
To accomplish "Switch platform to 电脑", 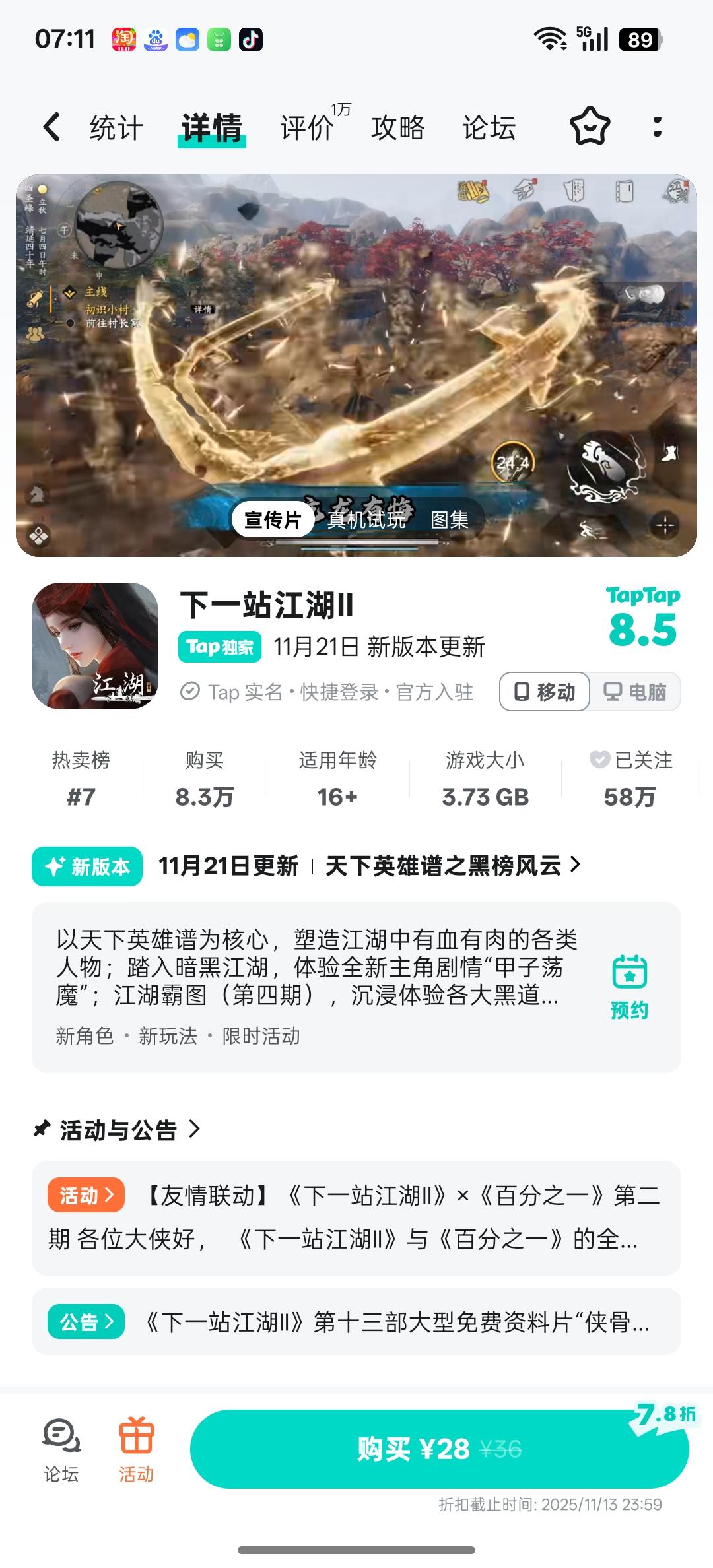I will (x=636, y=692).
